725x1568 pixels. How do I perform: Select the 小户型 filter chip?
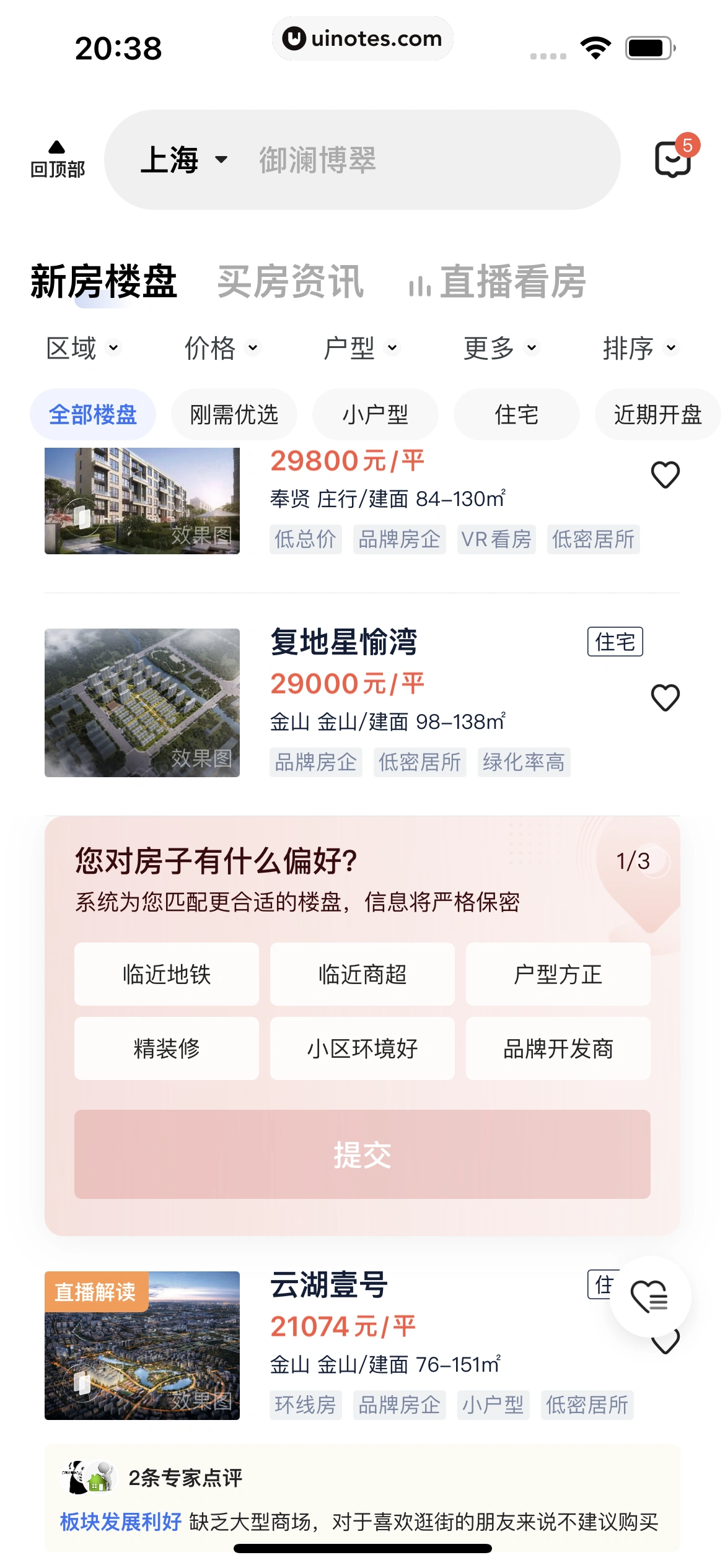376,414
